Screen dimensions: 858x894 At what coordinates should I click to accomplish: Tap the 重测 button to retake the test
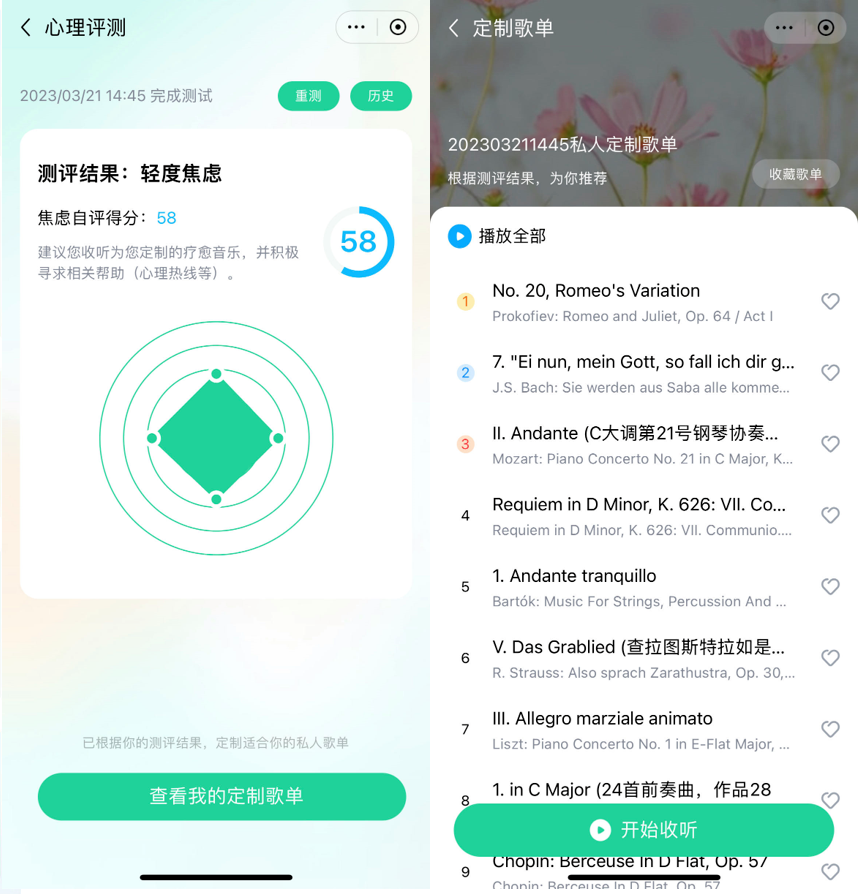pos(308,96)
